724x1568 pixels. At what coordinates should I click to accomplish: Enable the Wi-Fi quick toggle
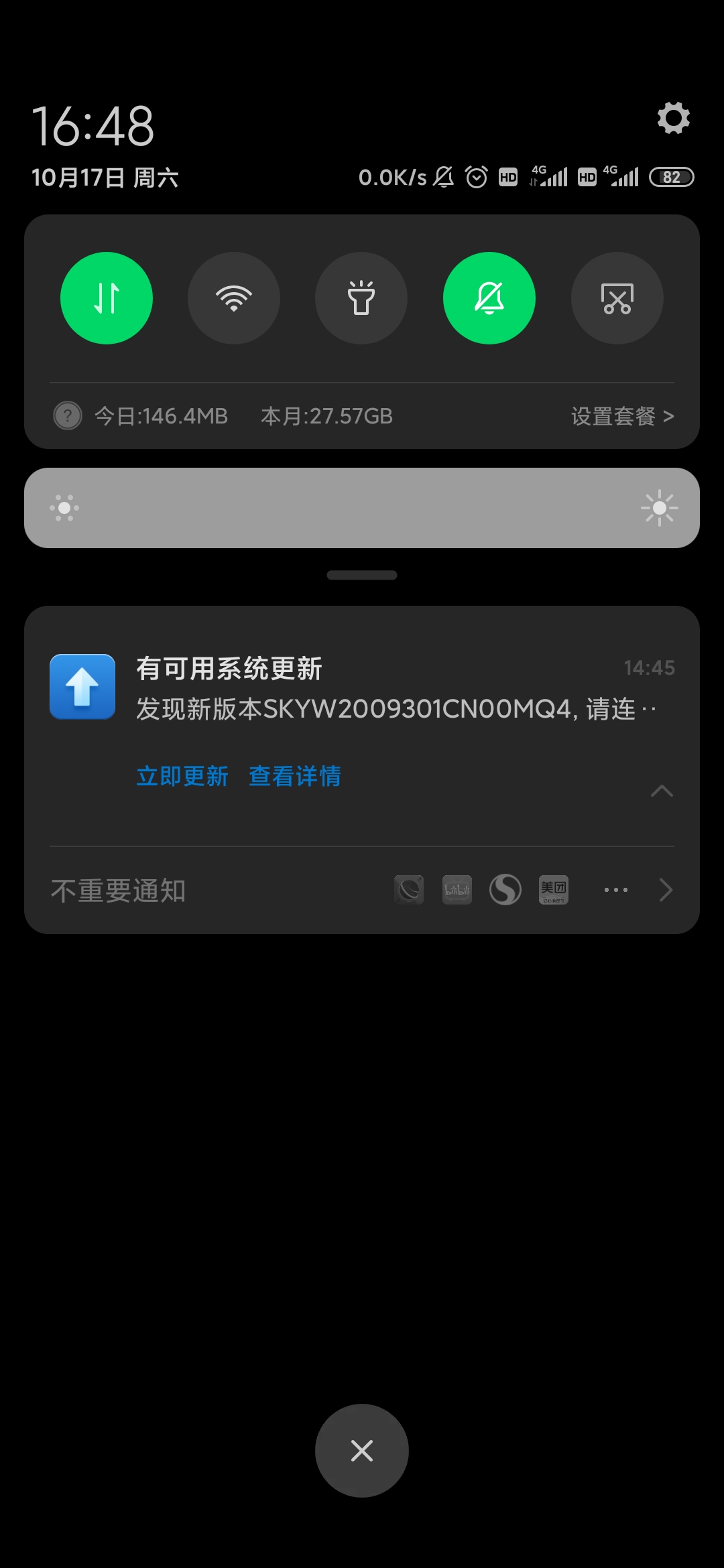[x=234, y=298]
